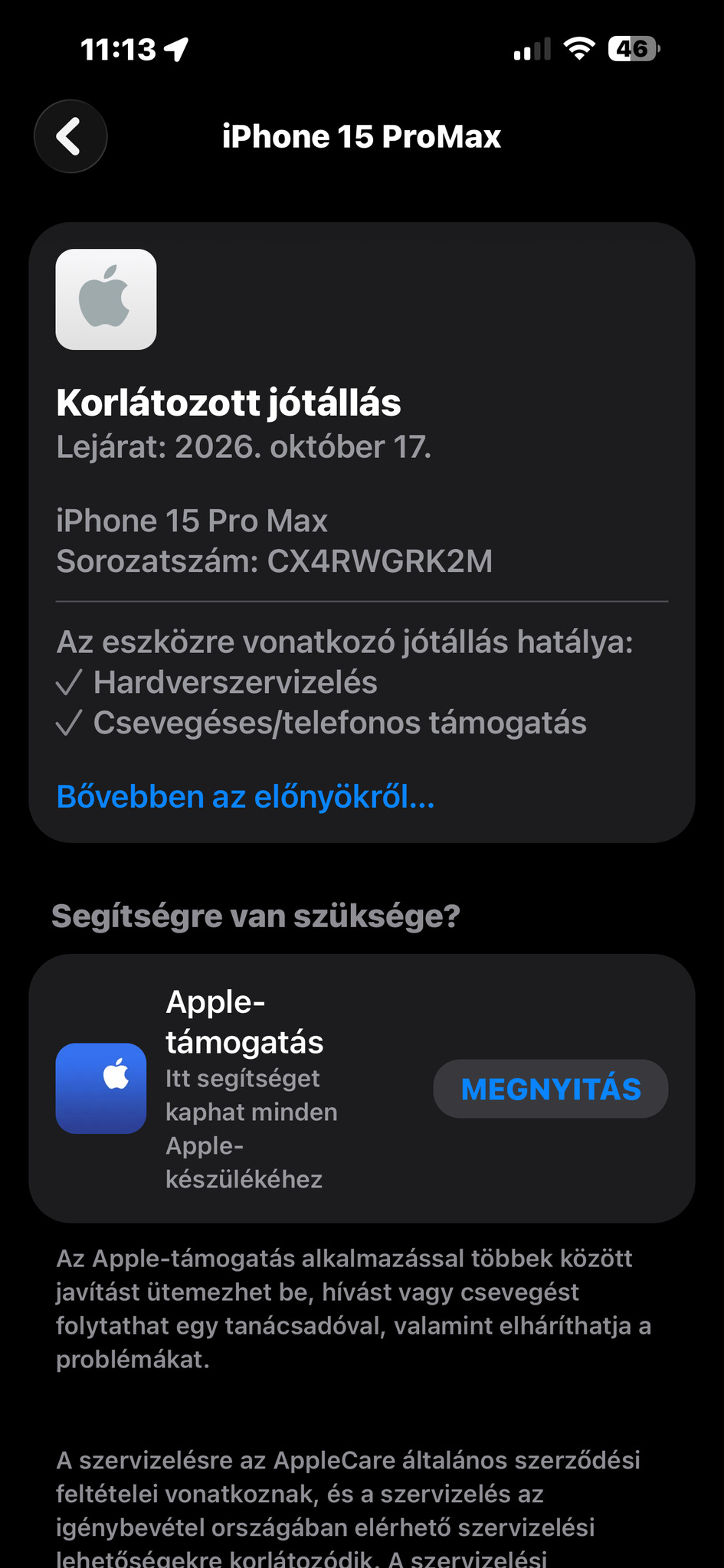Select the serial number CX4RWGRK2M
The width and height of the screenshot is (724, 1568).
pos(382,561)
